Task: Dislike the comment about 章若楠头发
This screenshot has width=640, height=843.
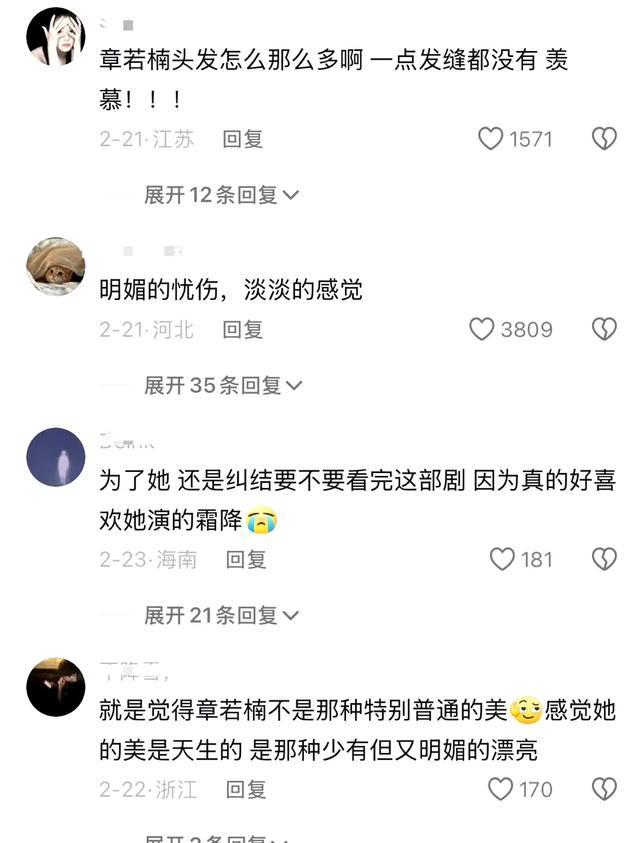Action: pyautogui.click(x=604, y=139)
